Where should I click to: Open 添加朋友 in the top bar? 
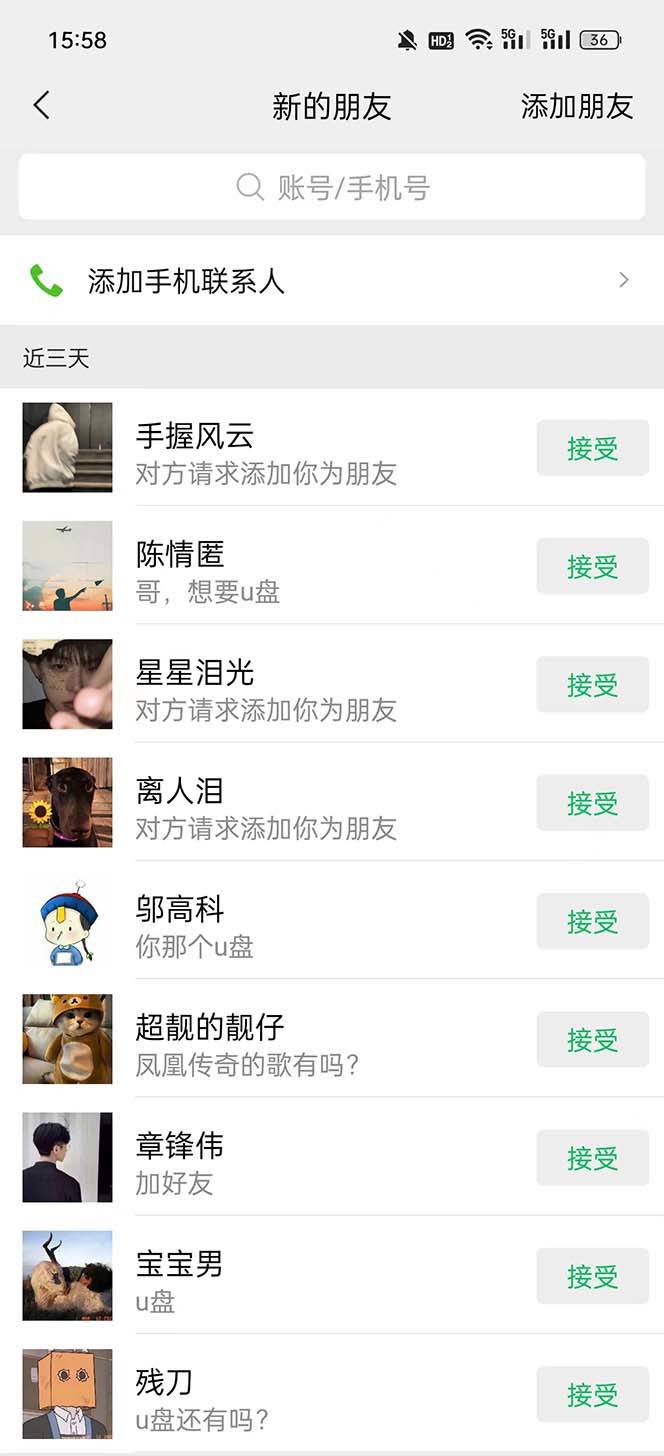[x=577, y=107]
